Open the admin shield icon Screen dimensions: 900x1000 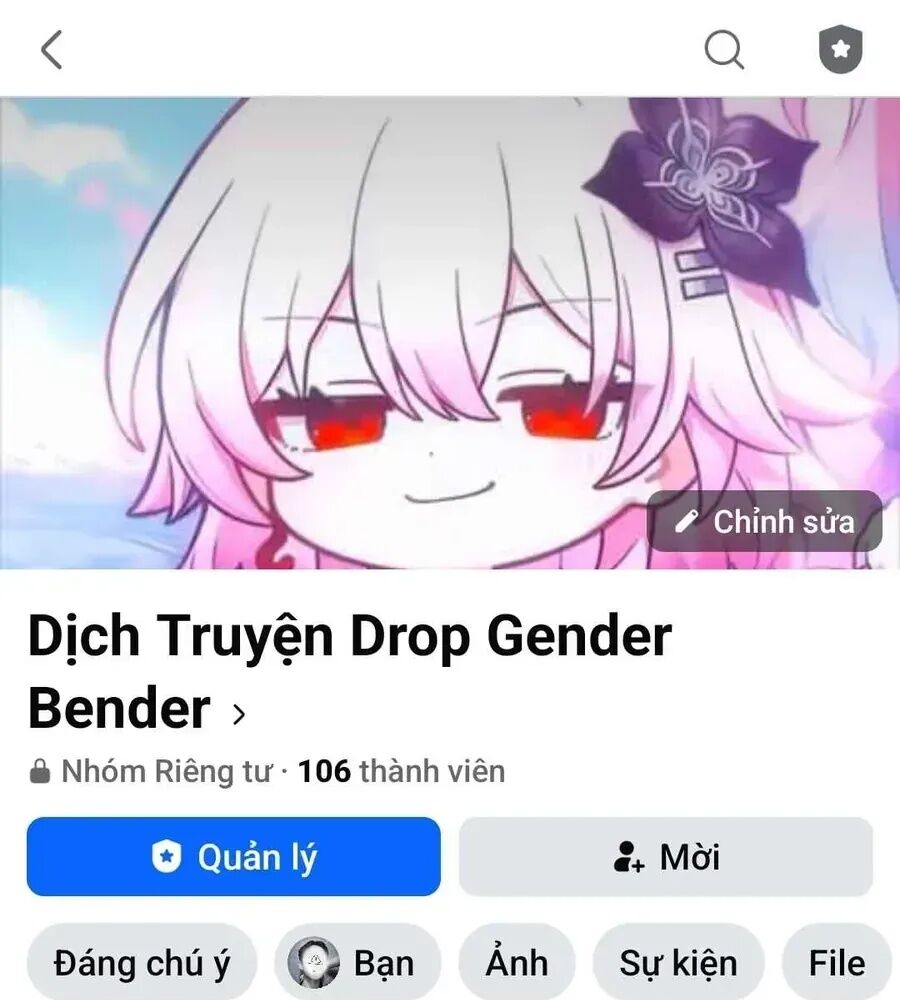tap(841, 49)
